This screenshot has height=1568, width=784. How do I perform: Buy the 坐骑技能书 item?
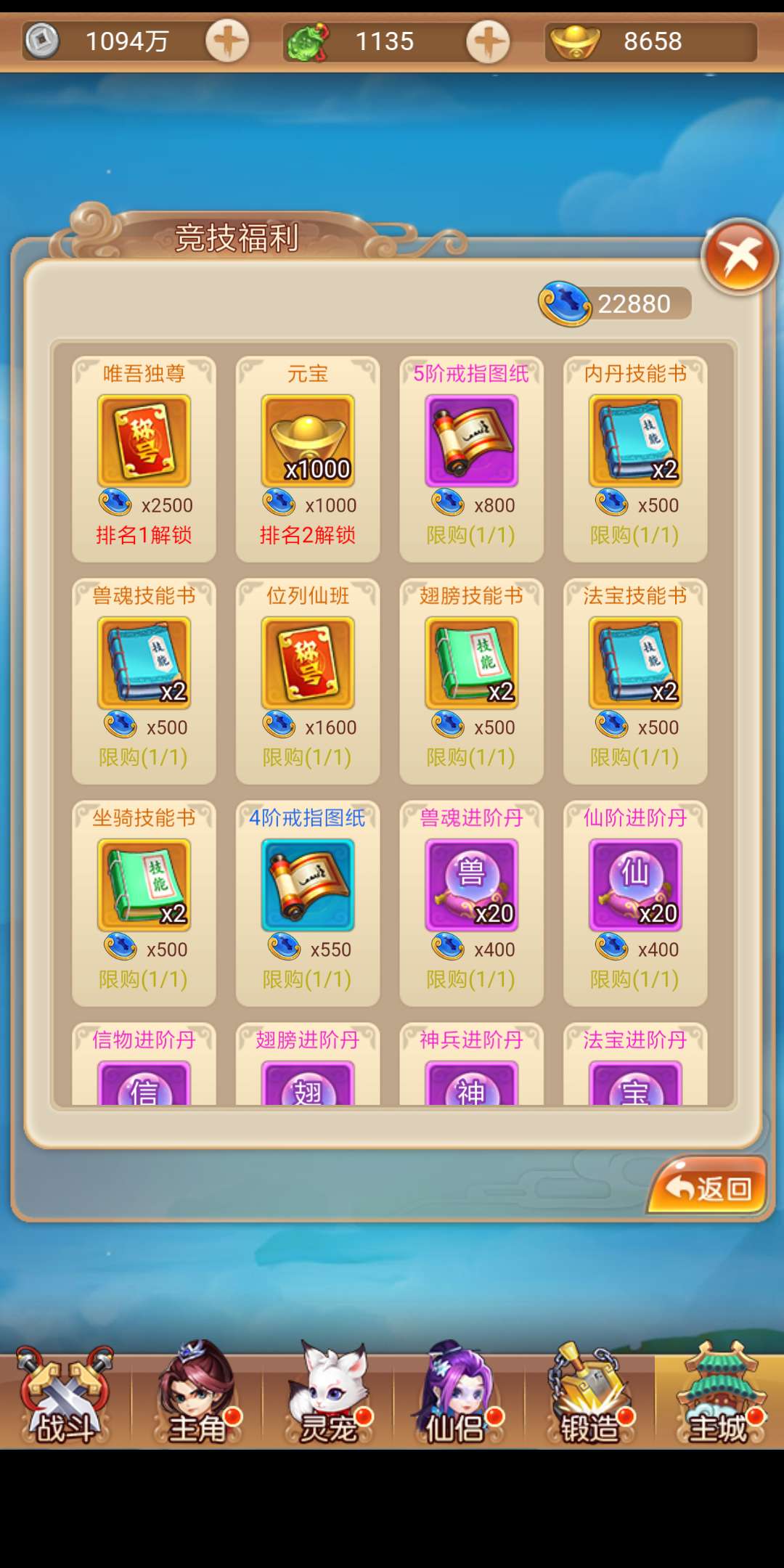144,886
